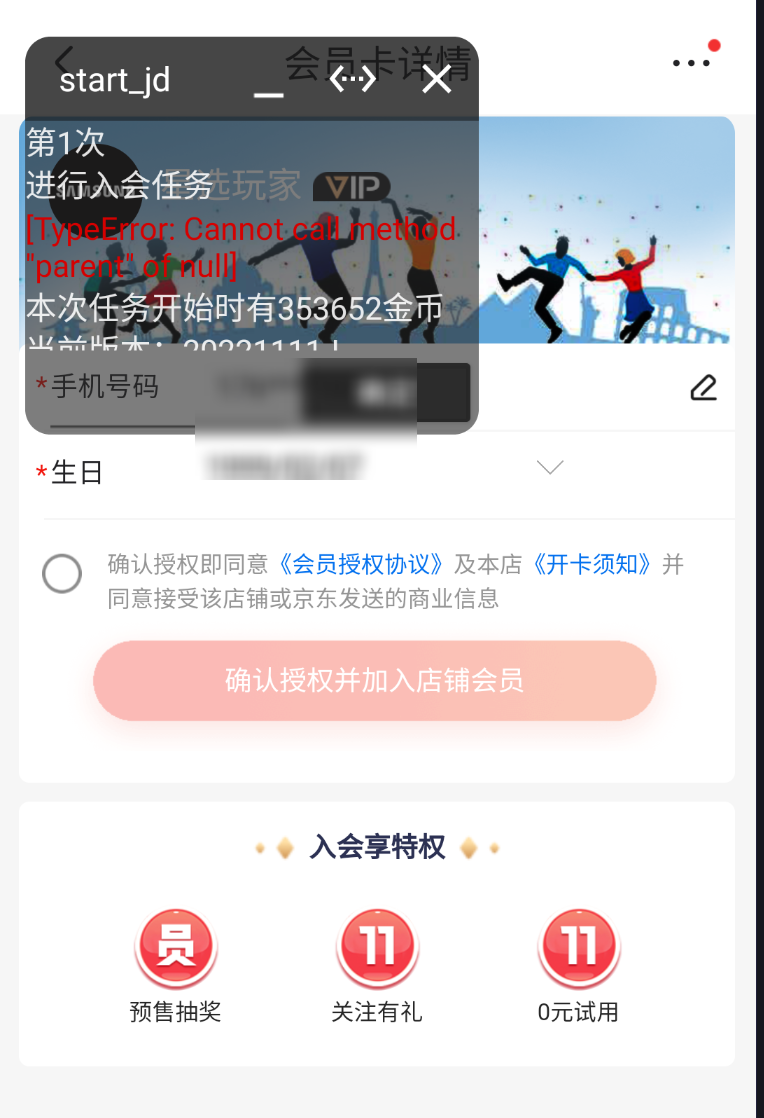Select the agreement confirmation circle
764x1118 pixels.
[62, 575]
